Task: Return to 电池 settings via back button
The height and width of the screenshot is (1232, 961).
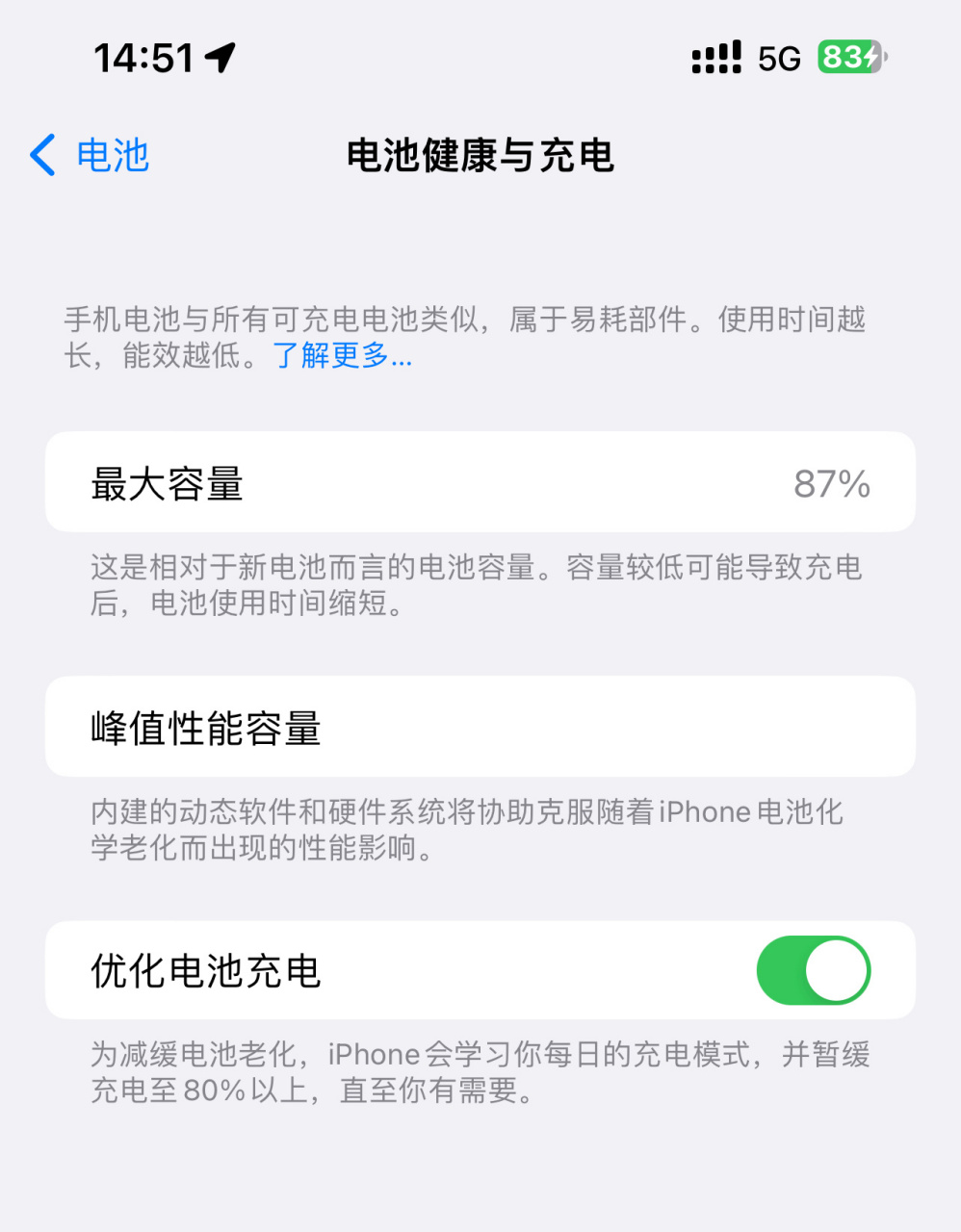Action: [89, 155]
